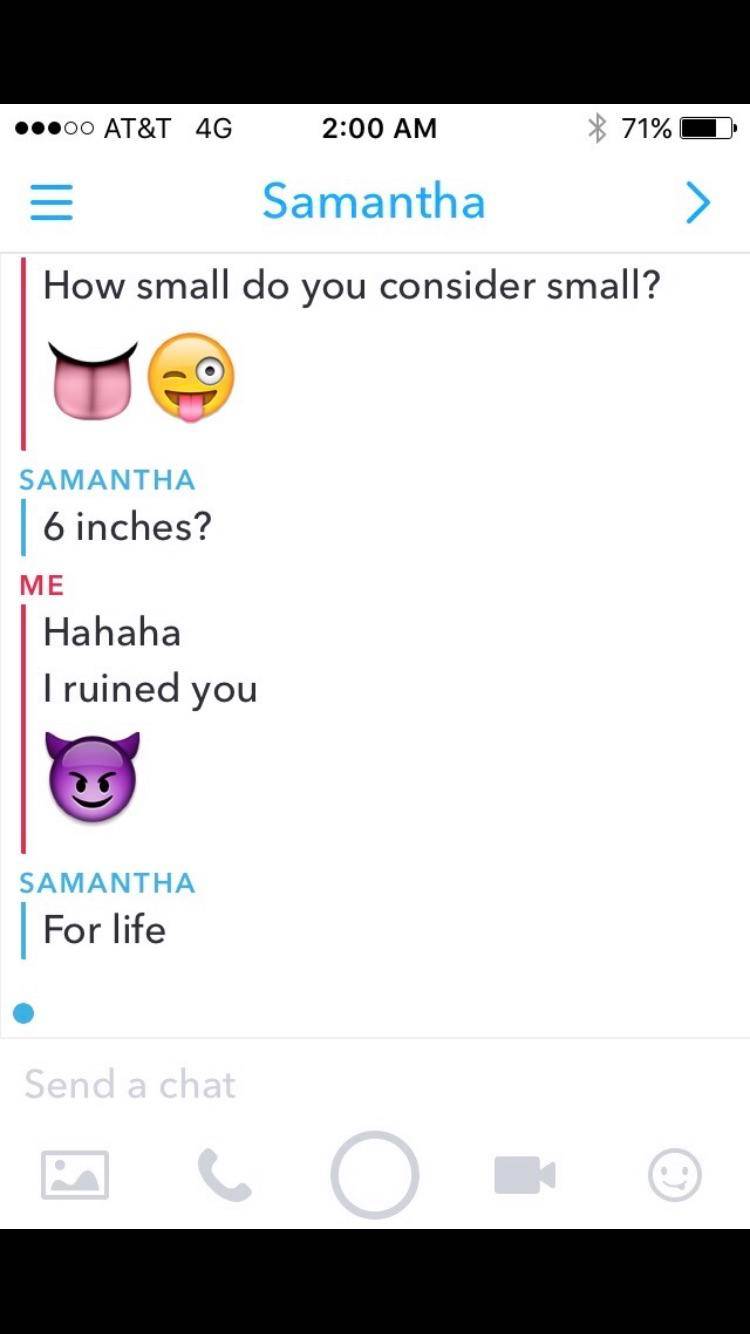Open the sticker and emoji picker
Screen dimensions: 750x1334
pos(675,1174)
